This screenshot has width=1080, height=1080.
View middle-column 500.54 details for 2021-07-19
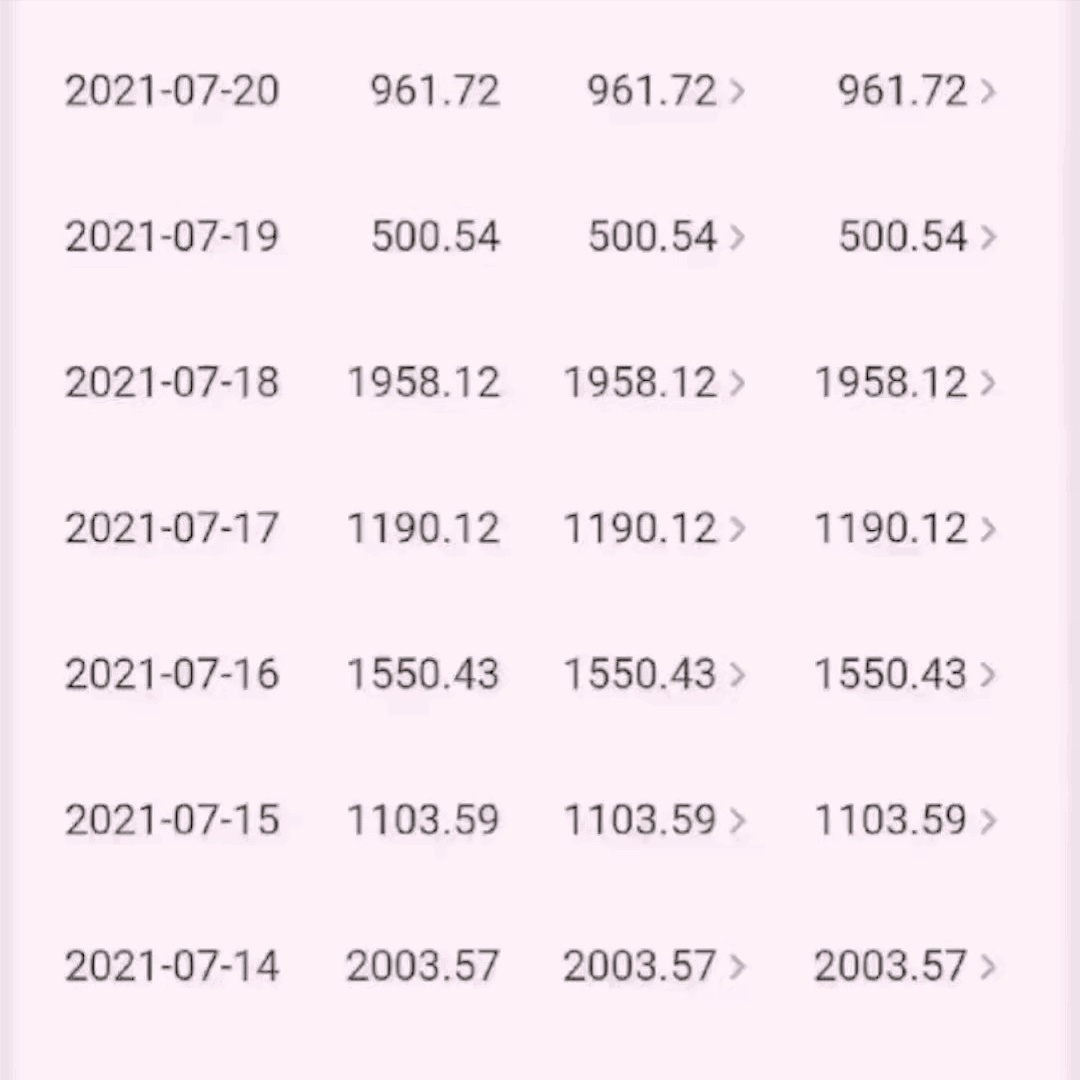pyautogui.click(x=665, y=237)
